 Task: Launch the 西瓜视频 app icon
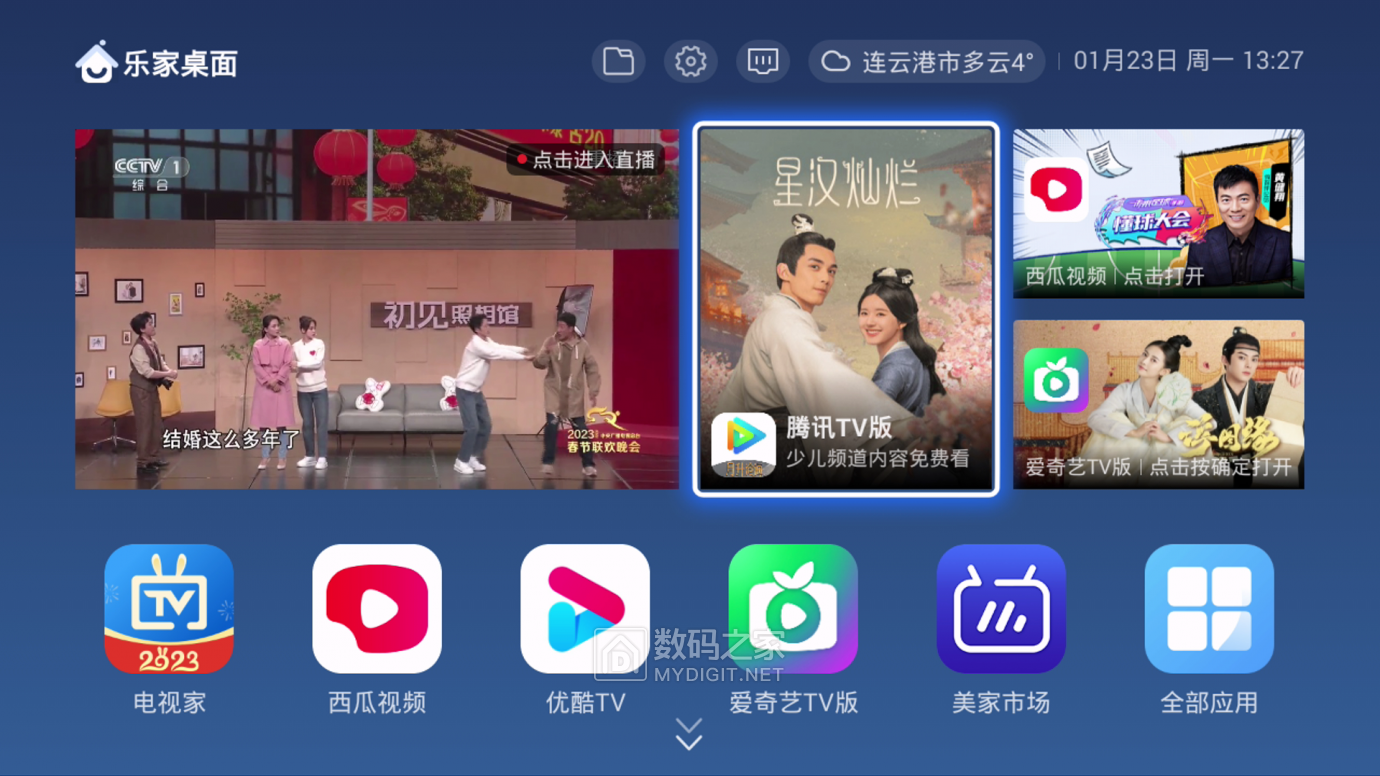coord(377,609)
